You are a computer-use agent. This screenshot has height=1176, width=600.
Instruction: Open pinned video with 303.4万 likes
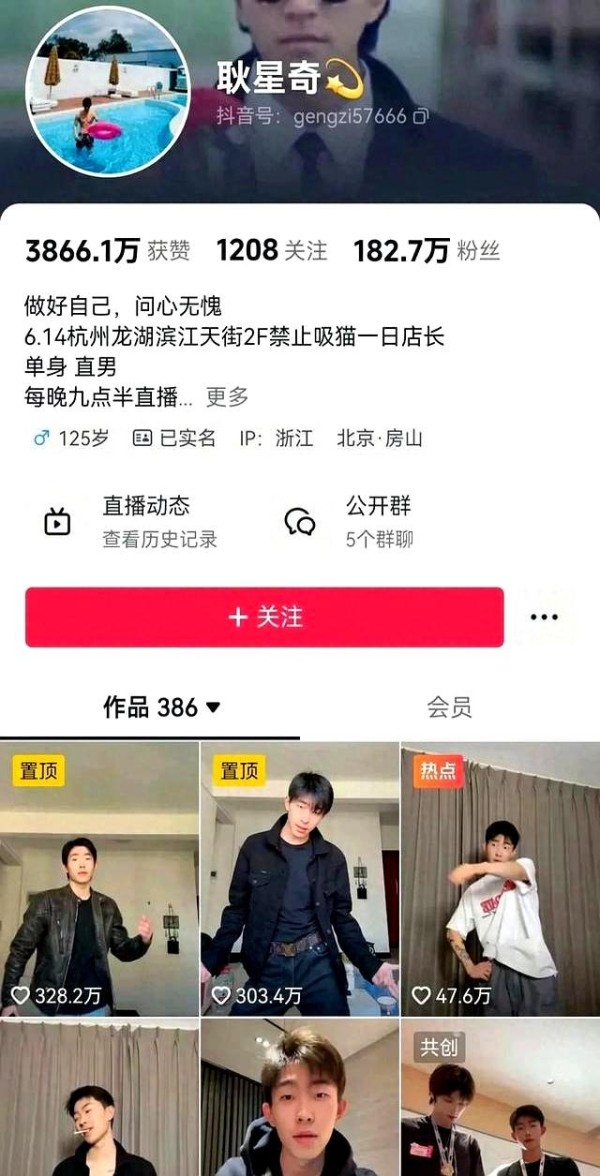(300, 880)
